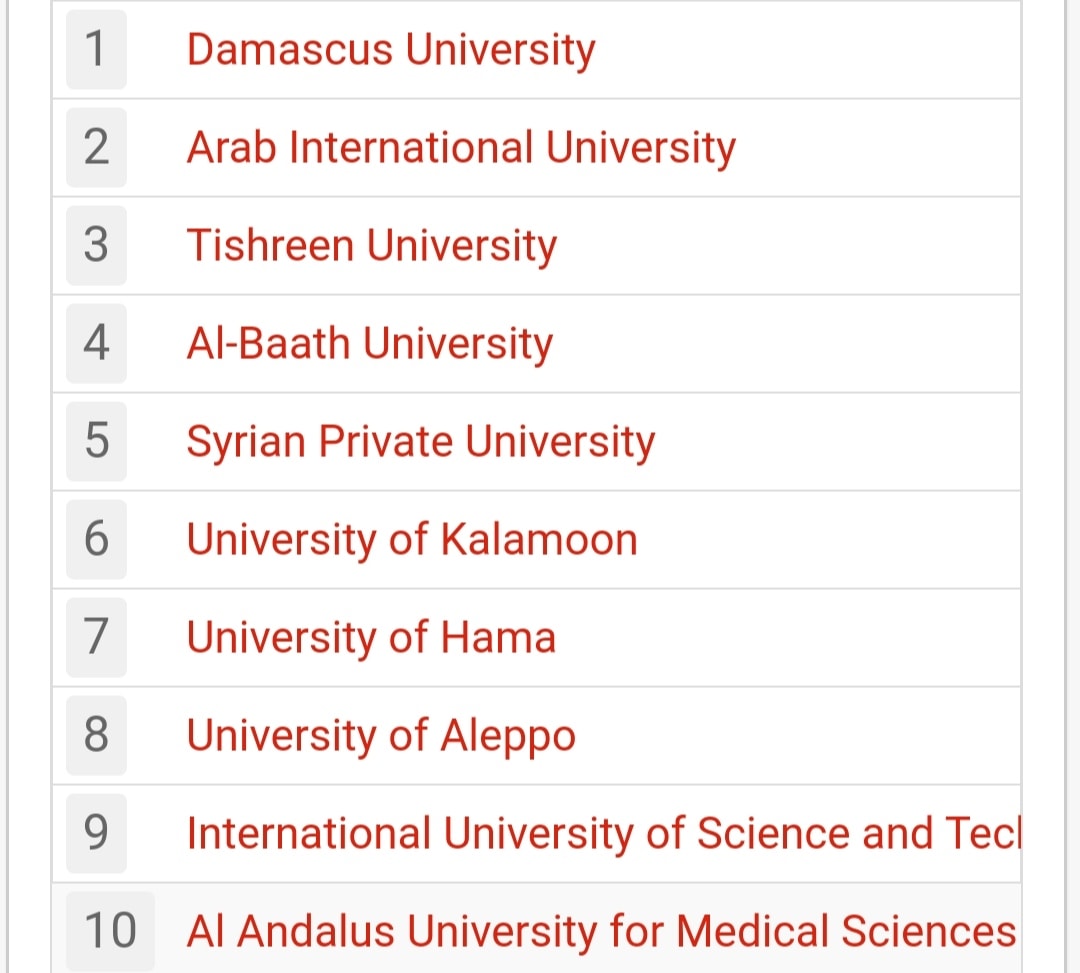Go to University of Hama page
The image size is (1080, 973).
pos(371,637)
